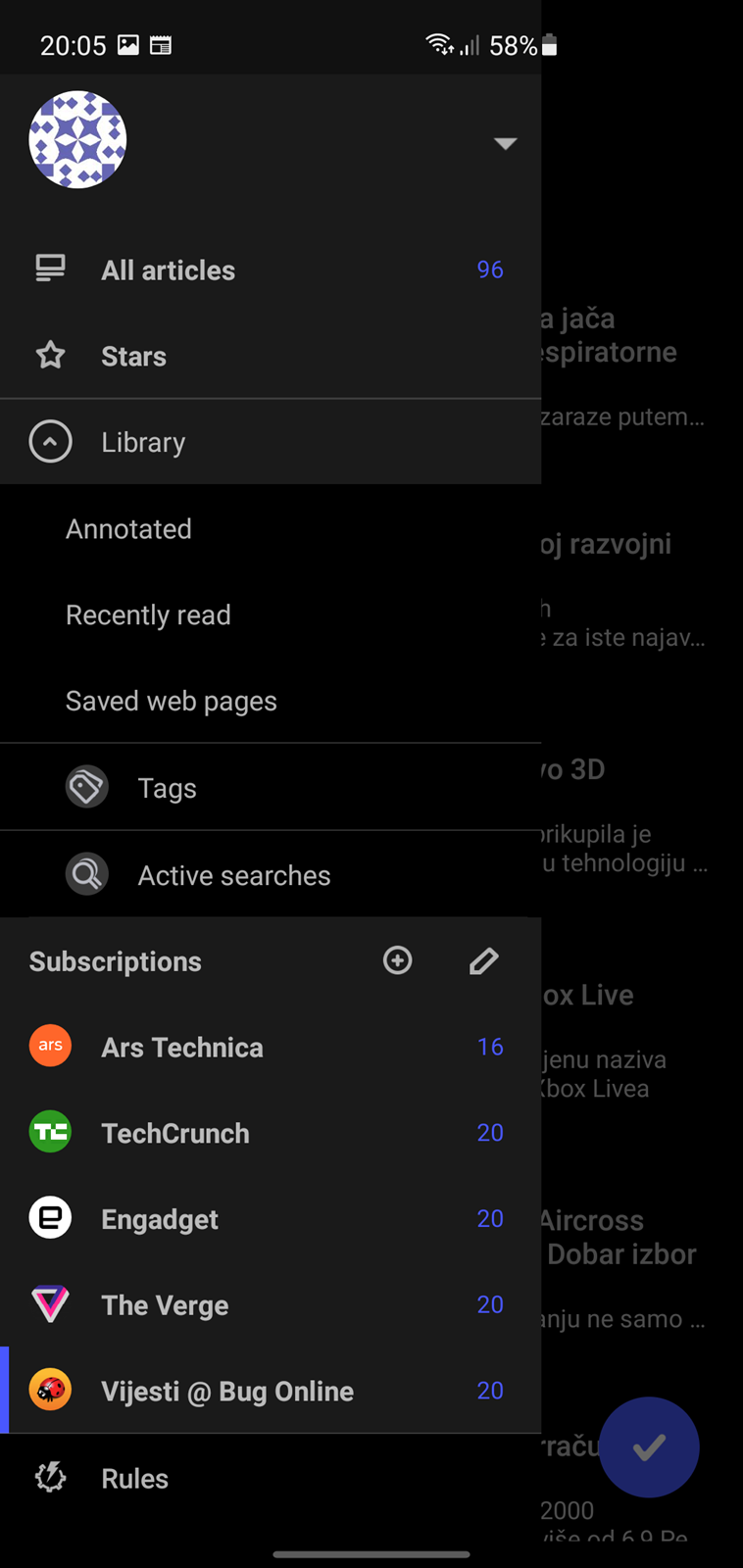
Task: Select Vijesti @ Bug Online feed
Action: tap(271, 1391)
